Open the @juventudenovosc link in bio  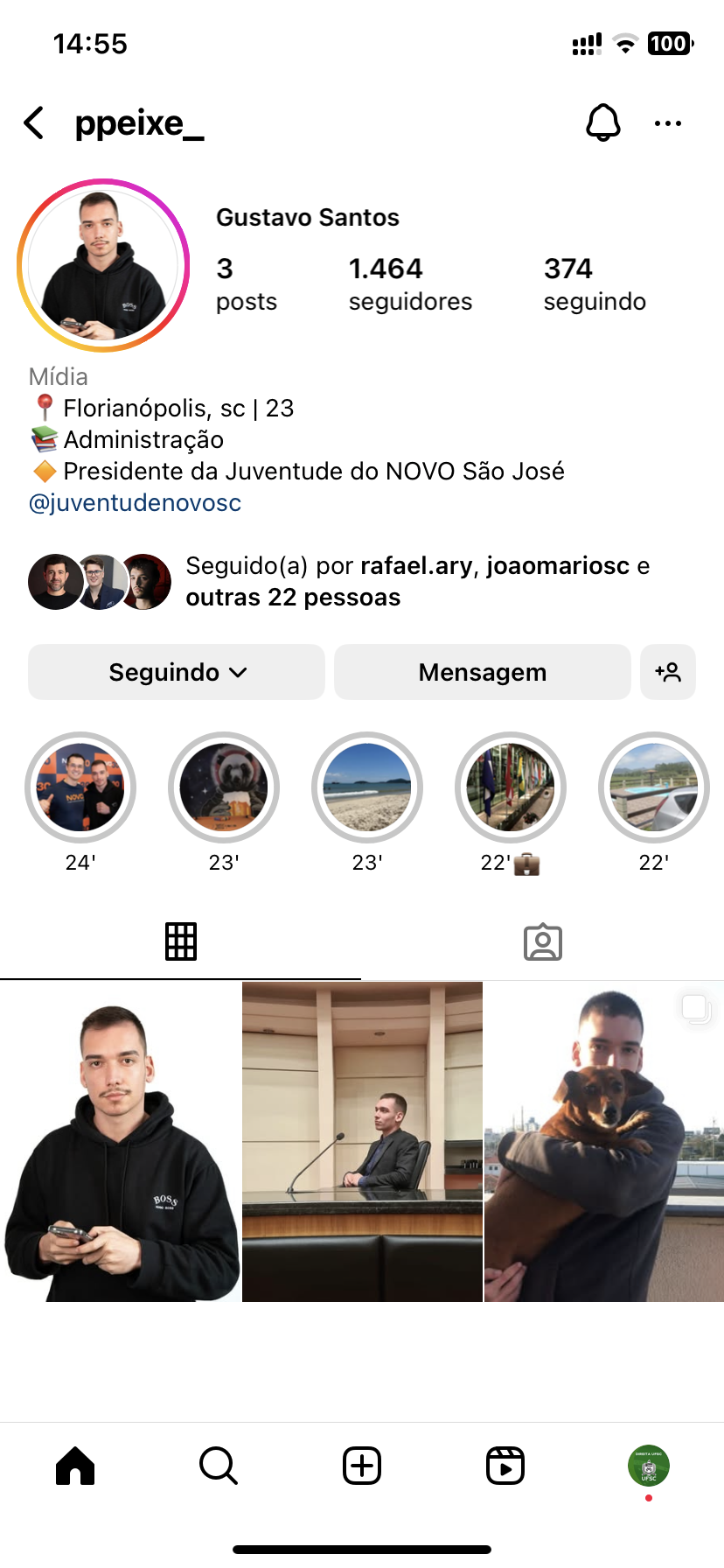[135, 503]
